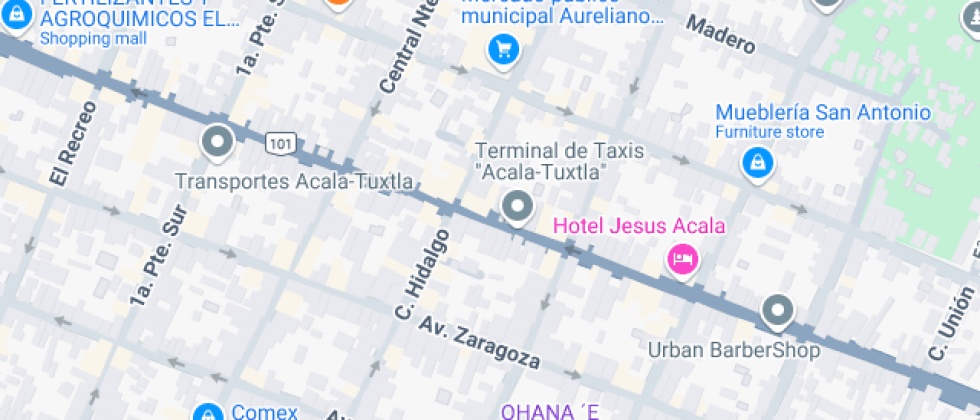Select the Mueblería San Antonio furniture store pin
Image resolution: width=980 pixels, height=420 pixels.
[x=757, y=161]
